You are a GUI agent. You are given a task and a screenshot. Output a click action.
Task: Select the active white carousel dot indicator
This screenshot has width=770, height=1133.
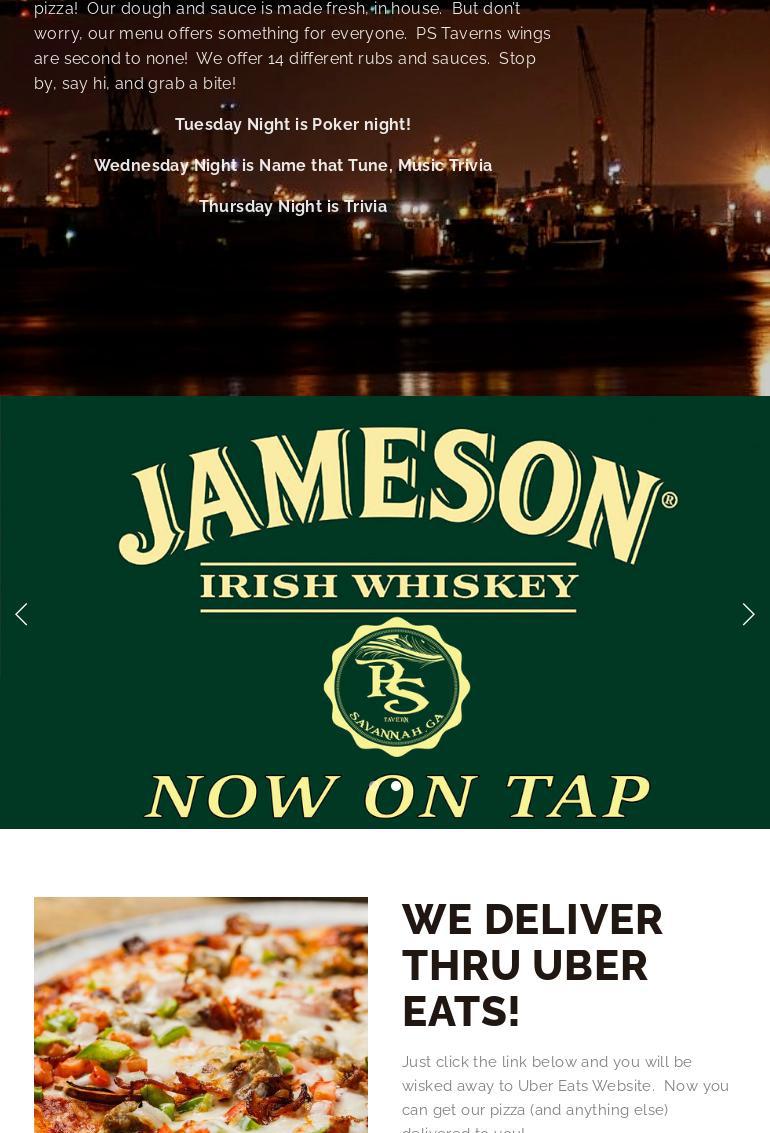pyautogui.click(x=396, y=787)
